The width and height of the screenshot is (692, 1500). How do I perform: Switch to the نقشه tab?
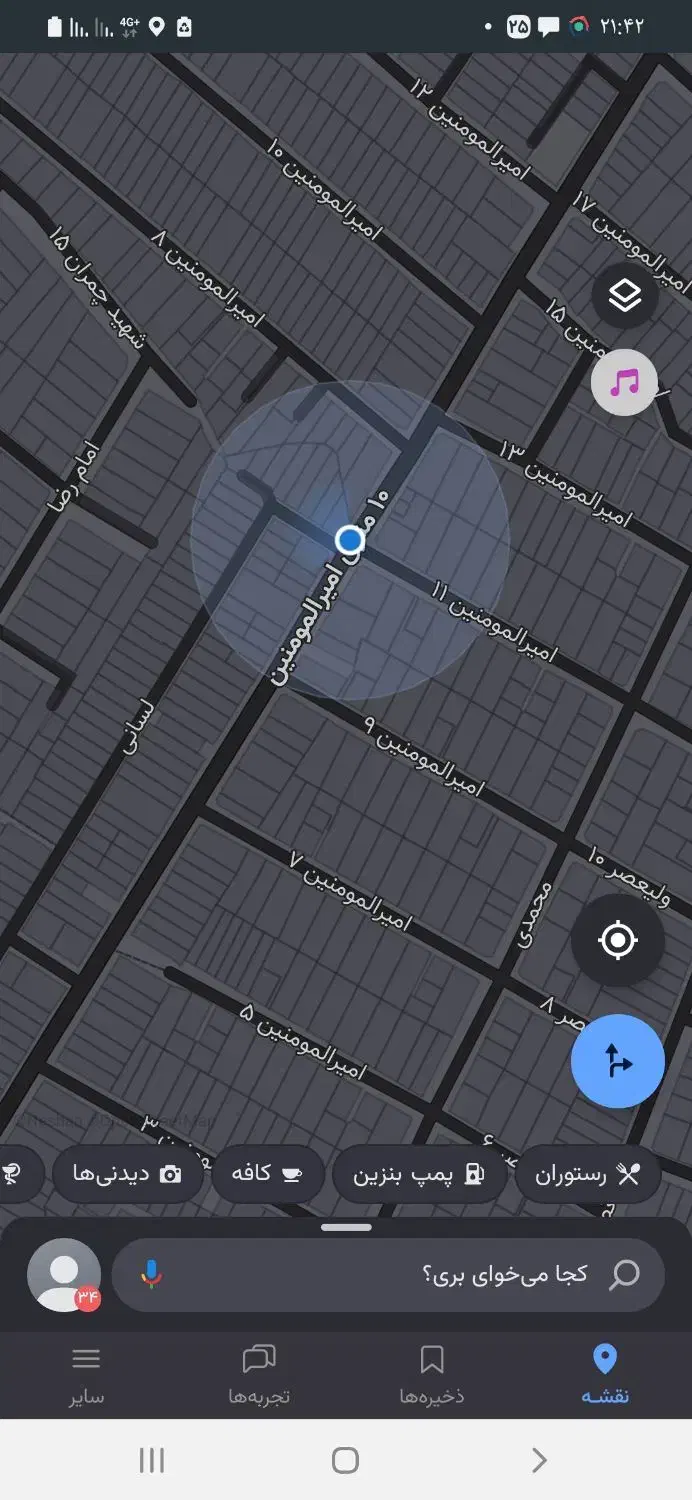(605, 1376)
